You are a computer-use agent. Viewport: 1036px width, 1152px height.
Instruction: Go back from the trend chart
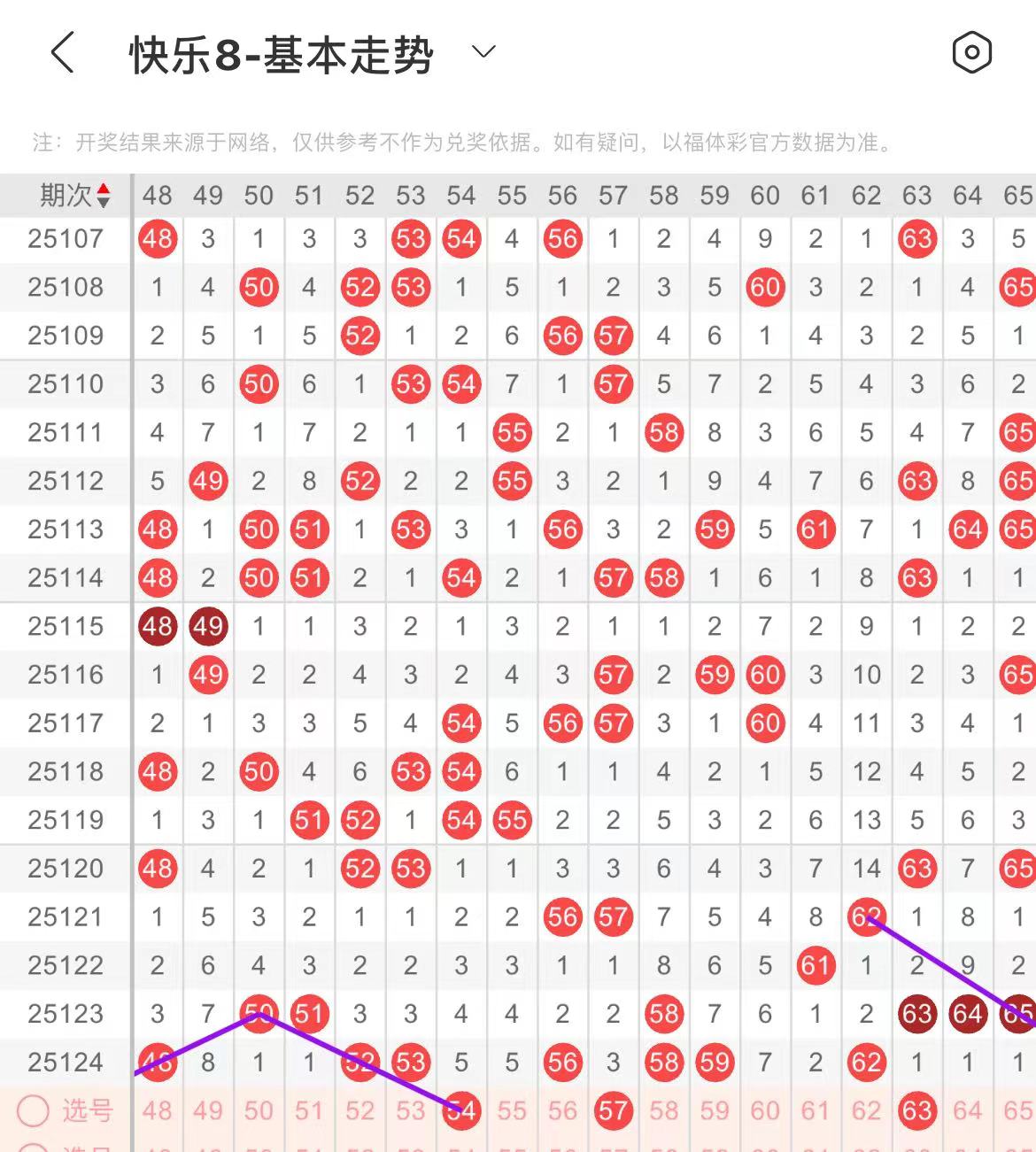(x=62, y=53)
